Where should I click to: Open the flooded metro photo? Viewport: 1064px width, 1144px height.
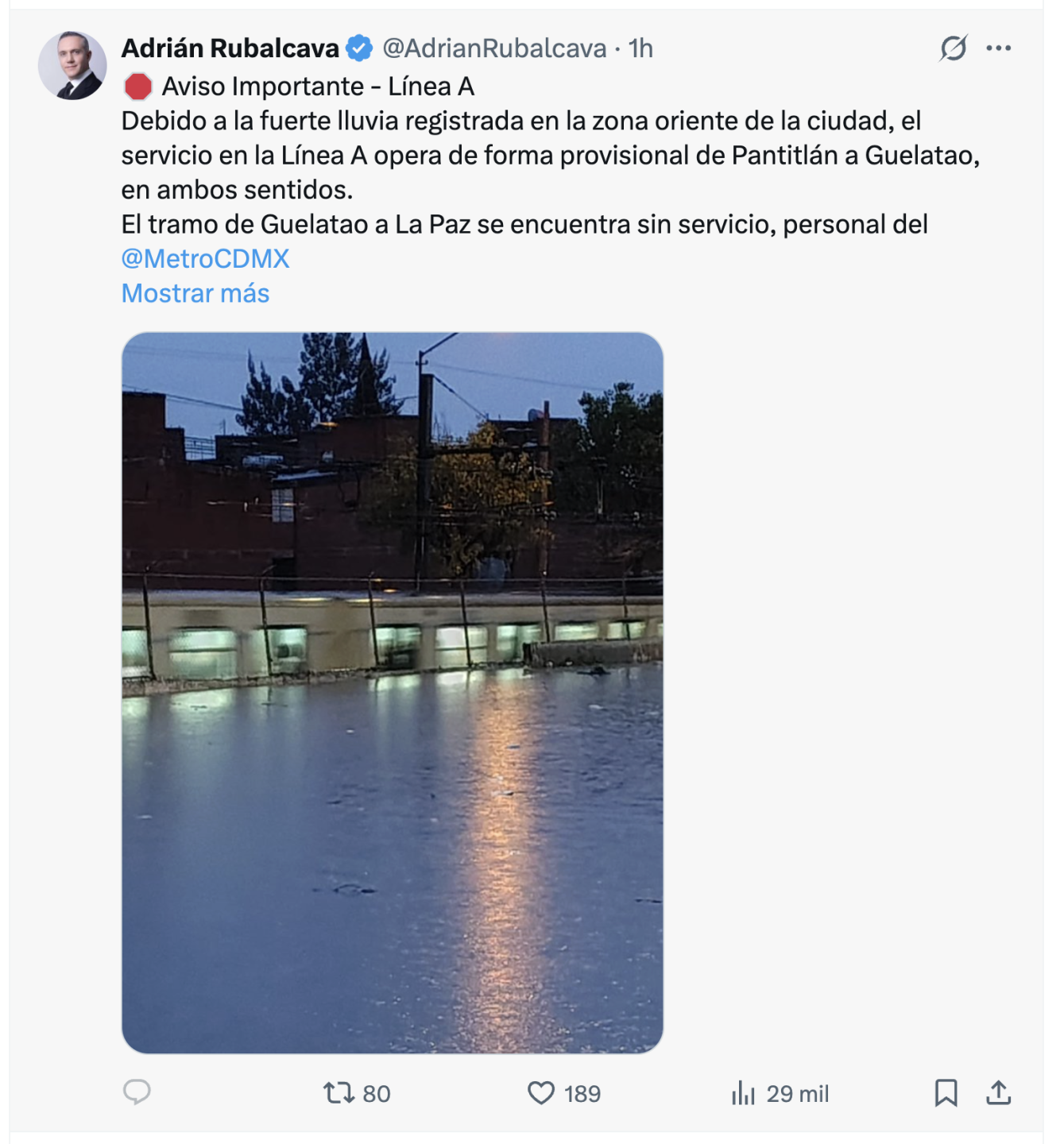tap(393, 693)
